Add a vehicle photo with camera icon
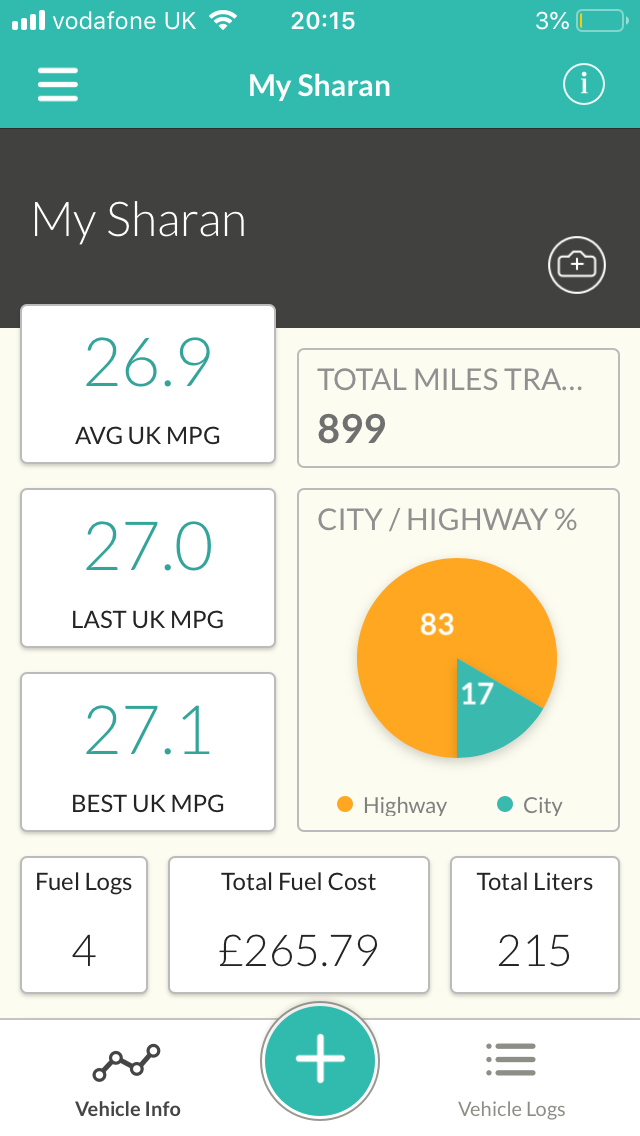Screen dimensions: 640x1136 pos(576,264)
